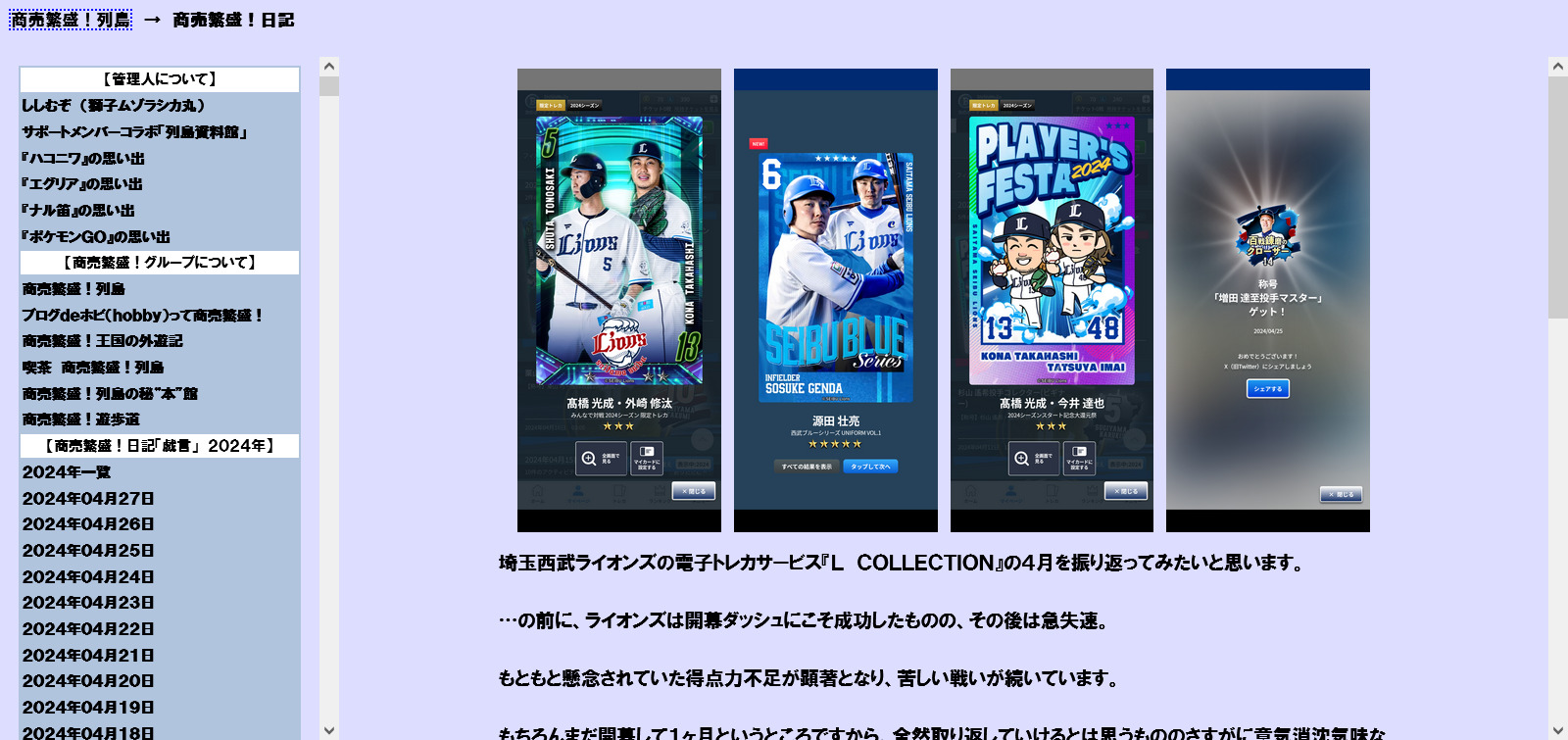Open 『ポケモンGO』の思い出 page
The height and width of the screenshot is (740, 1568).
click(x=96, y=236)
